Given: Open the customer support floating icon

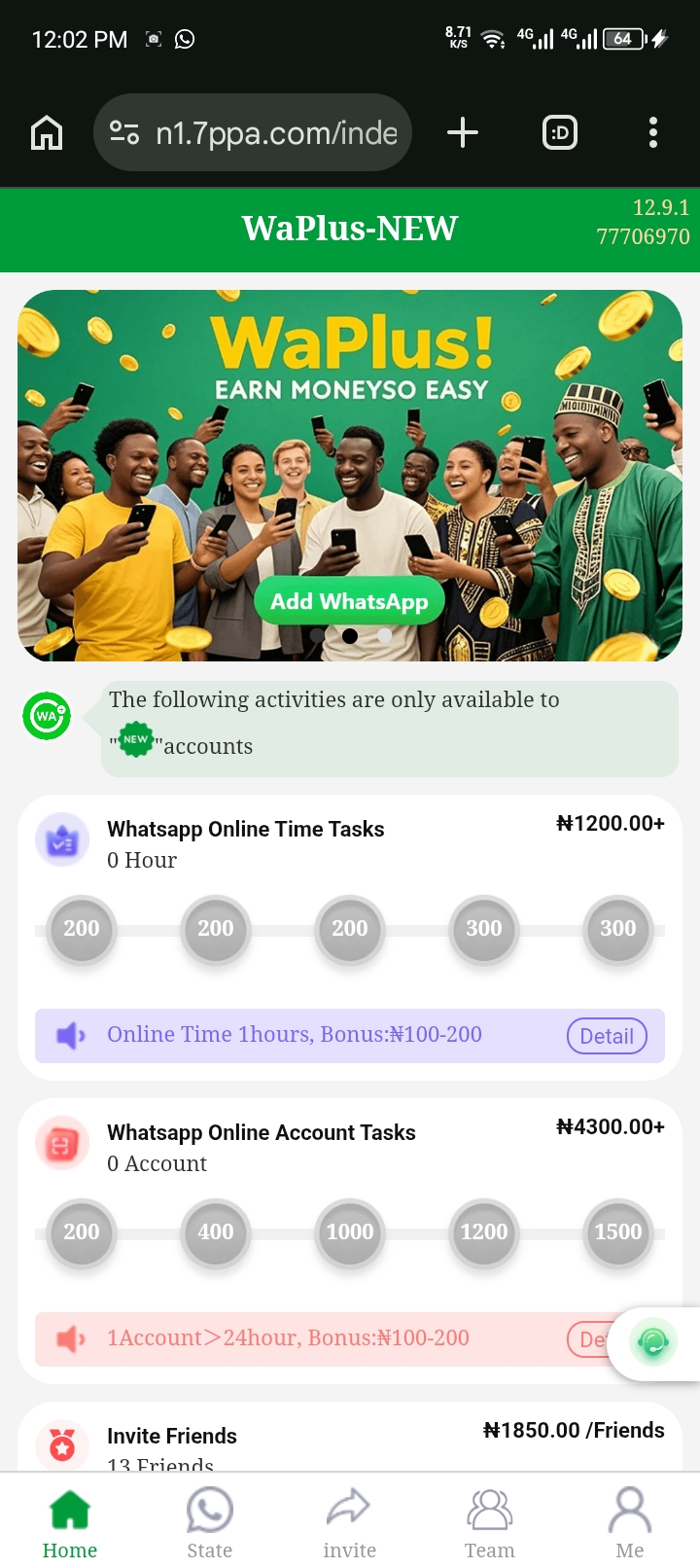Looking at the screenshot, I should click(x=652, y=1343).
